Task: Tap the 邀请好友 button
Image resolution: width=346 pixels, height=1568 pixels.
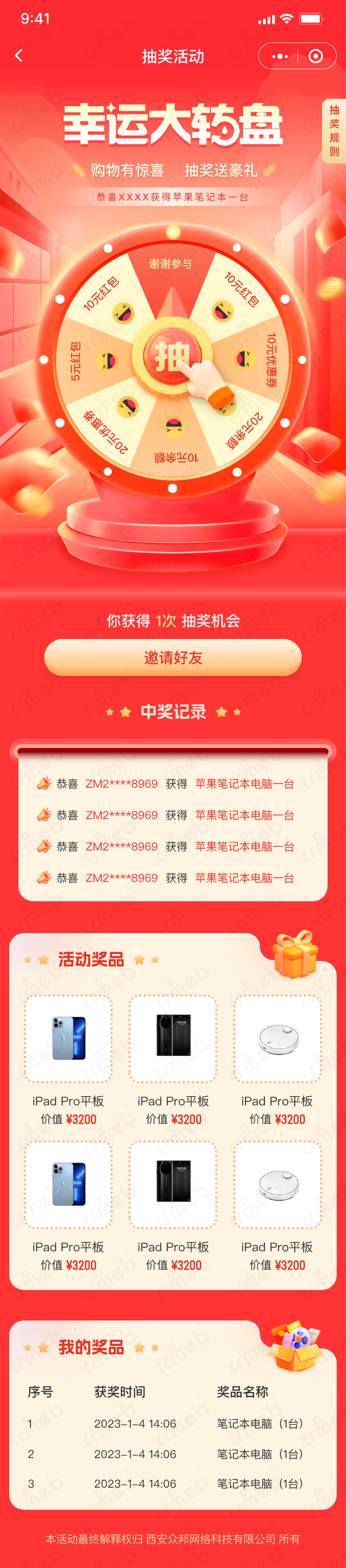Action: tap(173, 657)
